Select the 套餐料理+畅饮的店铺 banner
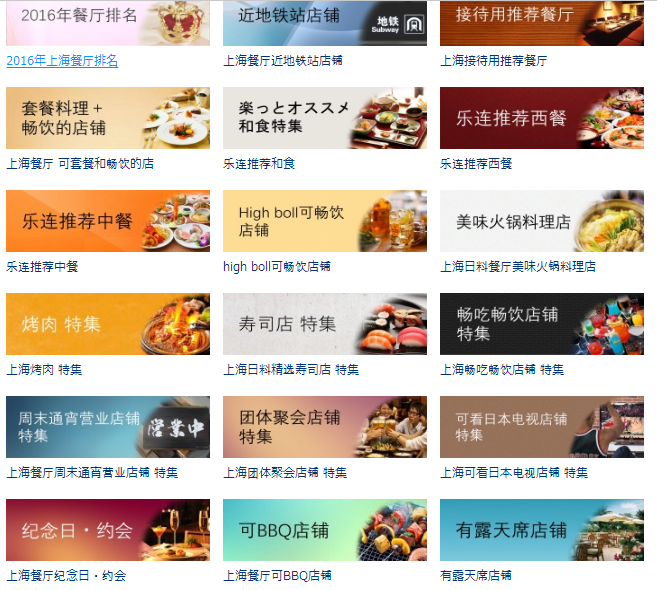 (x=107, y=118)
